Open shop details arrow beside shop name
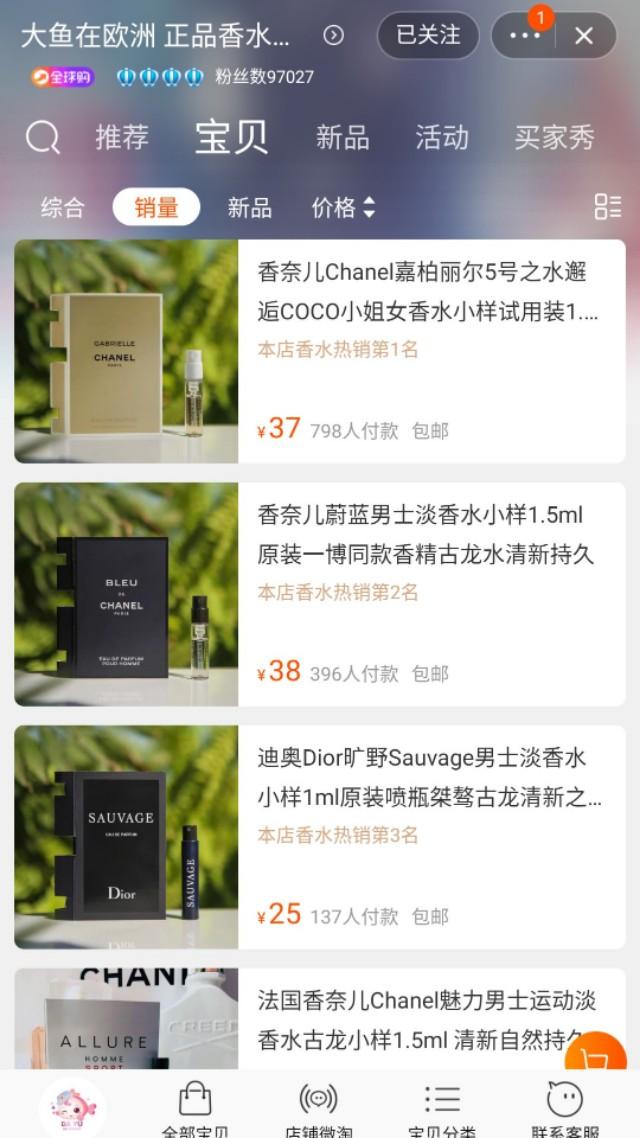 point(333,36)
